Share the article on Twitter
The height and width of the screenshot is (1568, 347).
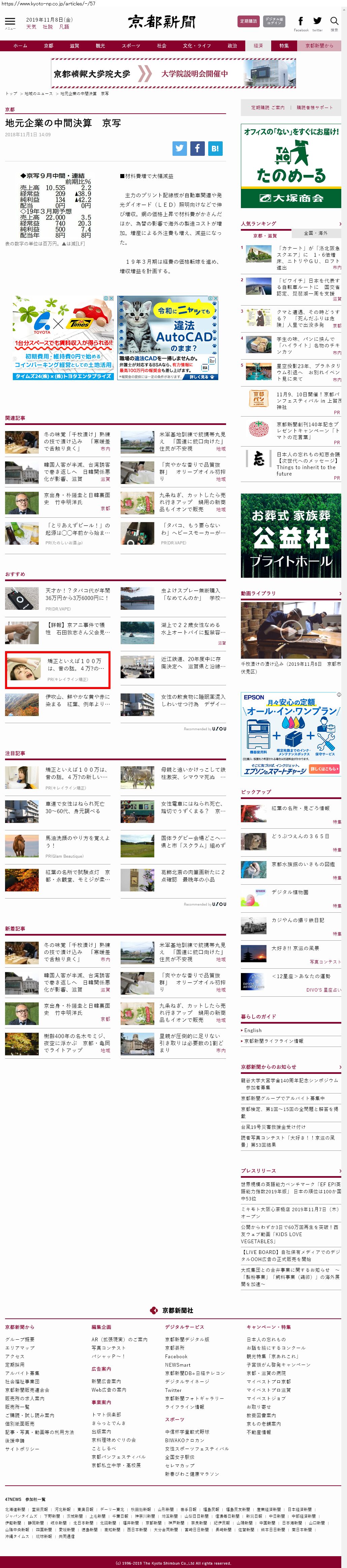tap(179, 148)
